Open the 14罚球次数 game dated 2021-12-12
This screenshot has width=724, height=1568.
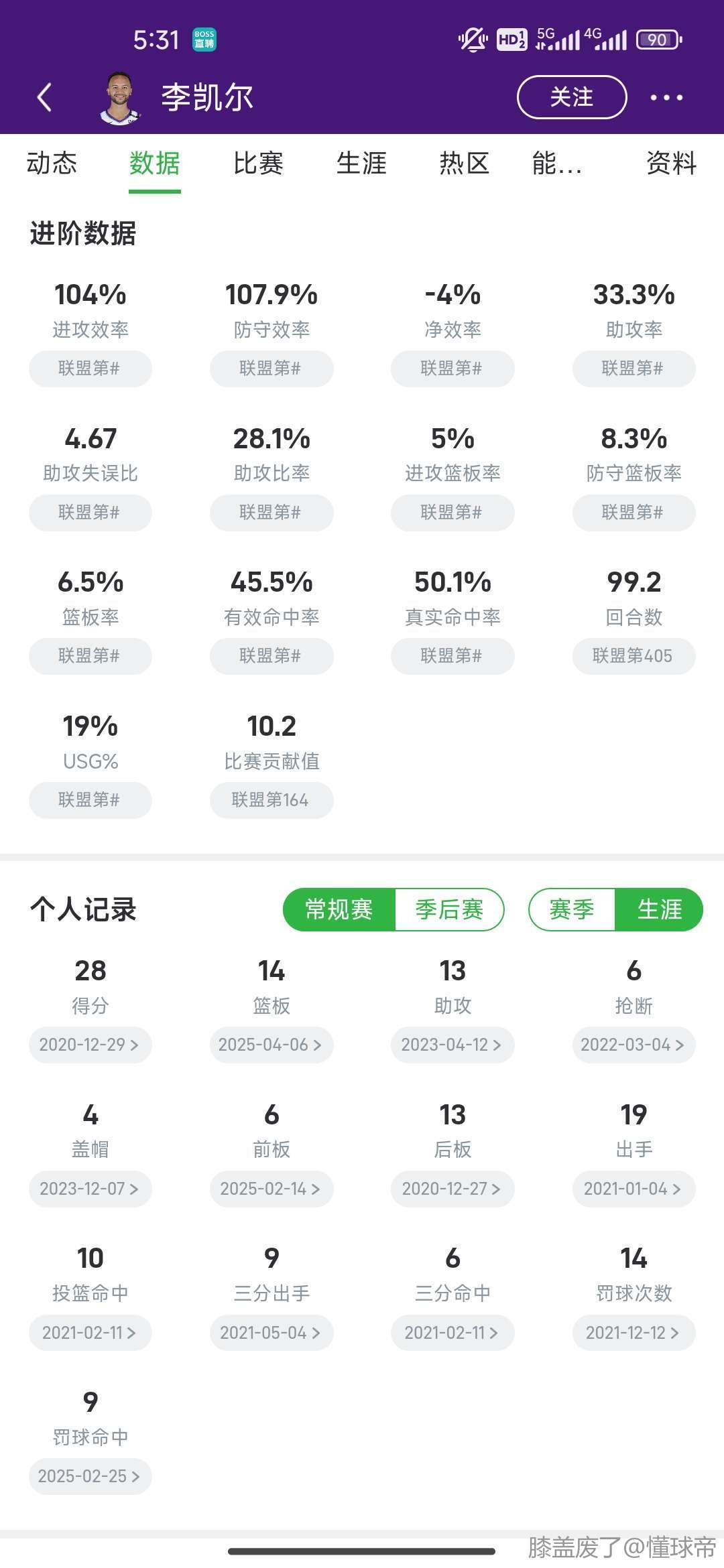[633, 1332]
